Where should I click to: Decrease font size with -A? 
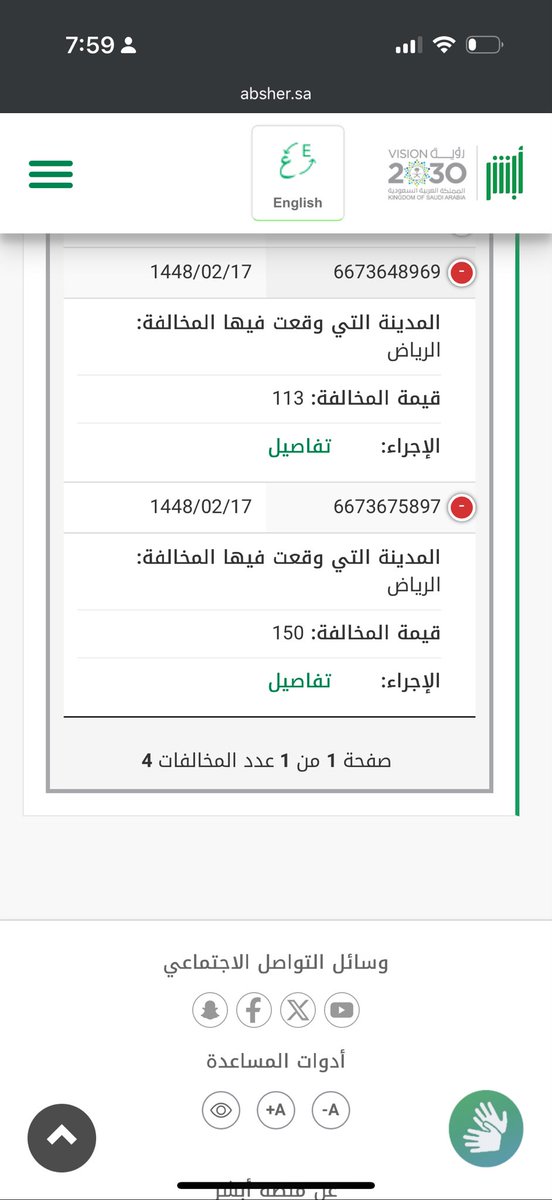331,1109
